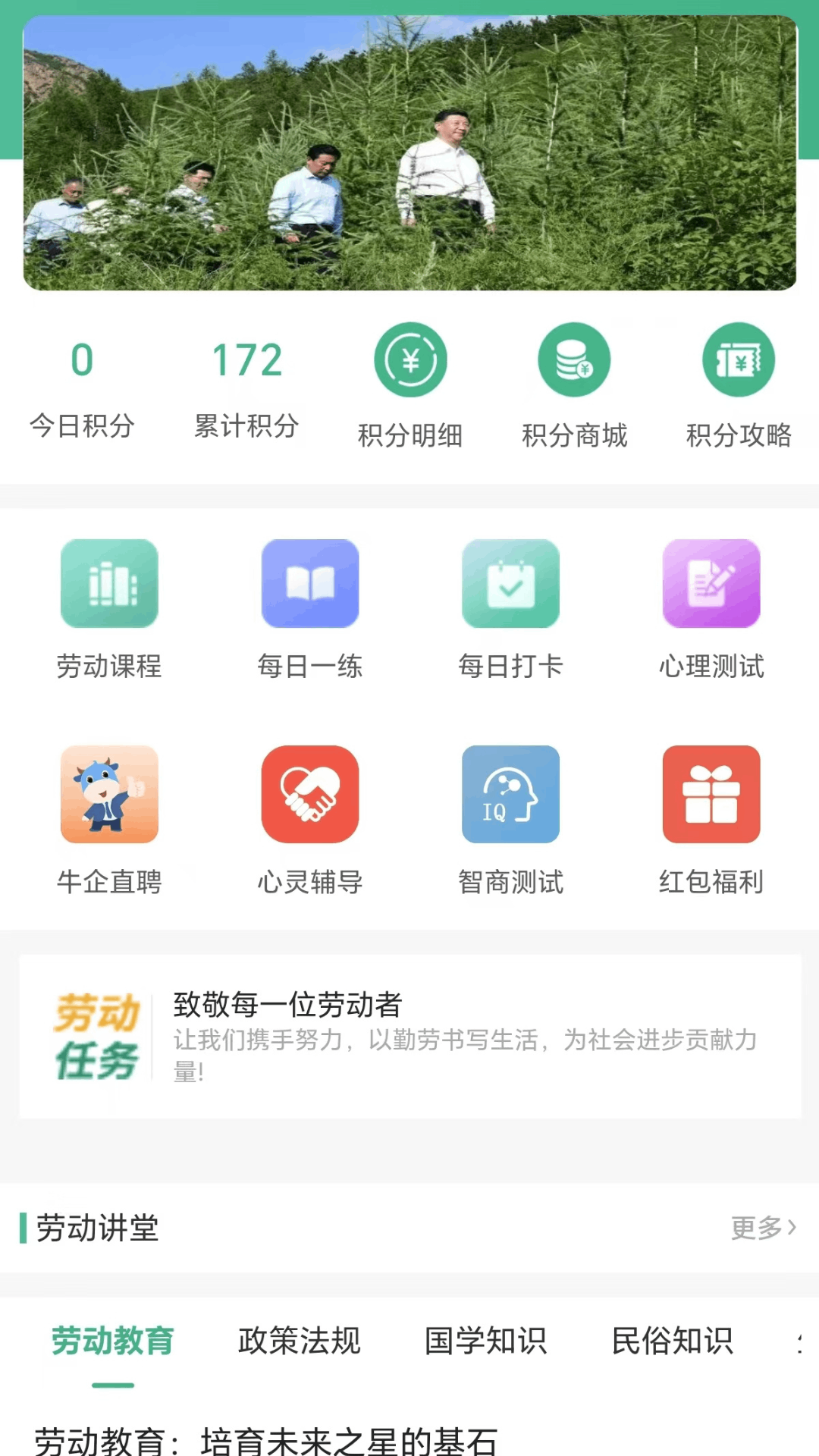Open the top forest banner image
819x1456 pixels.
[409, 152]
